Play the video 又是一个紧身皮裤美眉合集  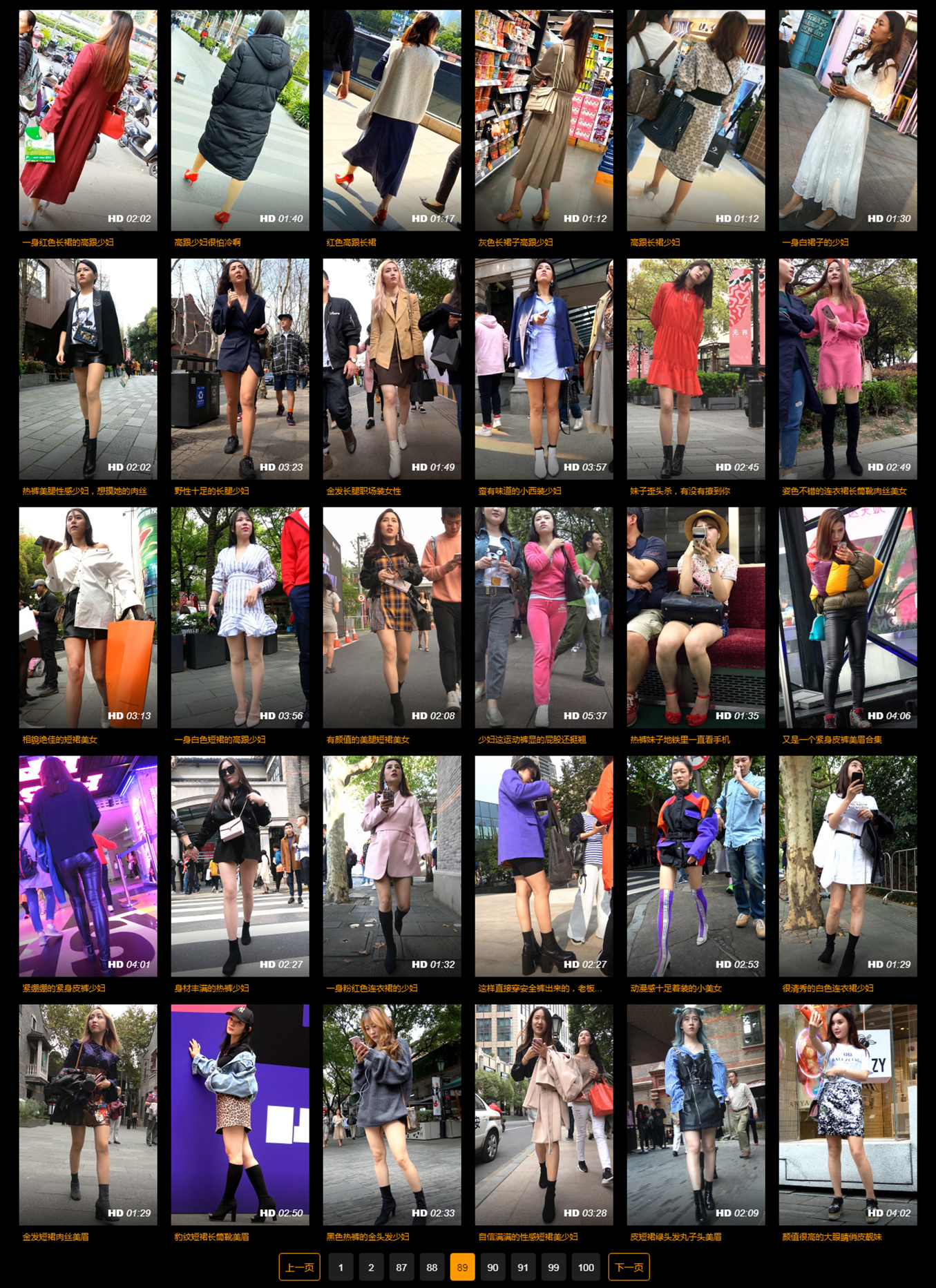tap(848, 617)
